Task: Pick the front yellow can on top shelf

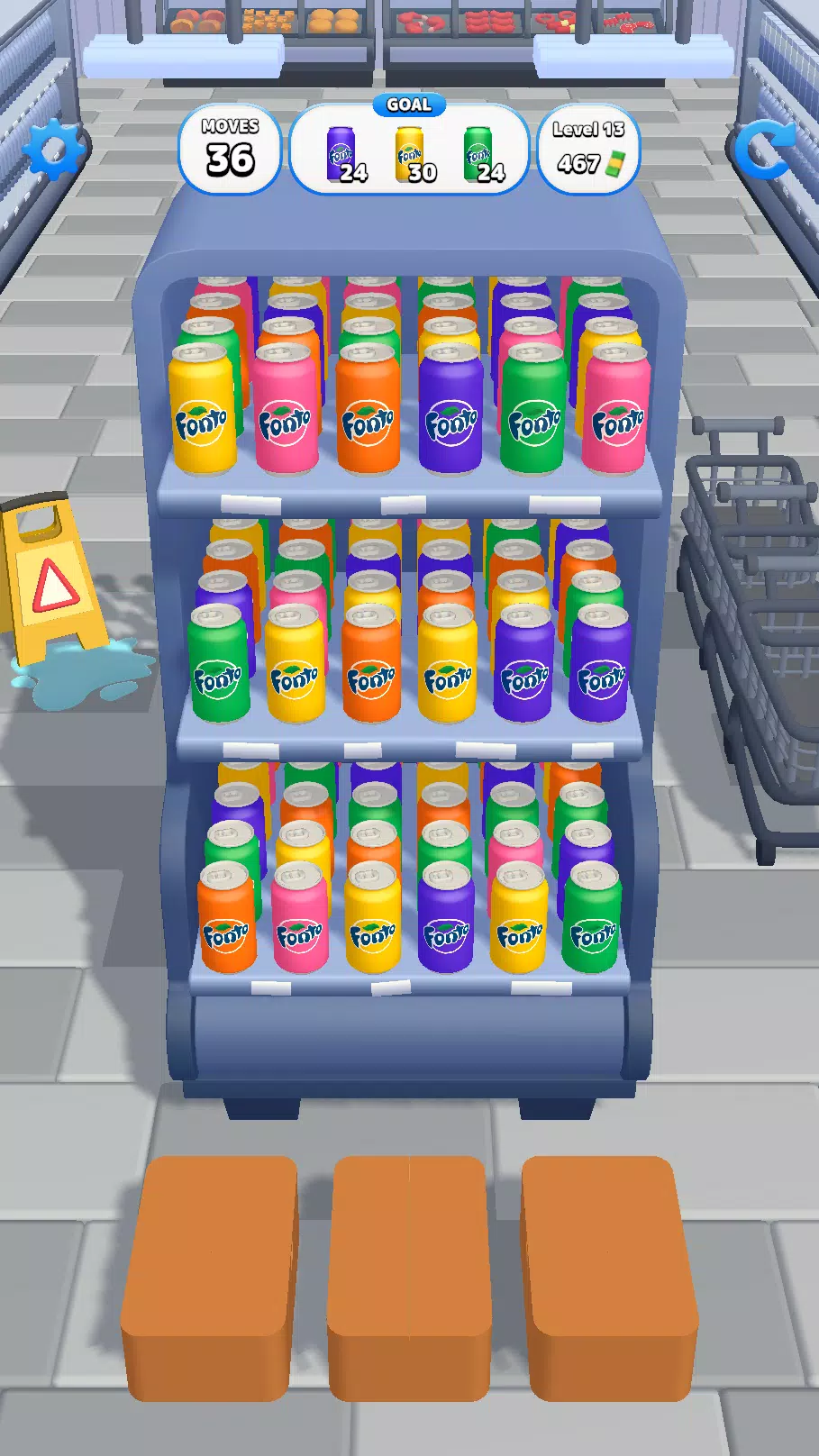Action: [203, 410]
